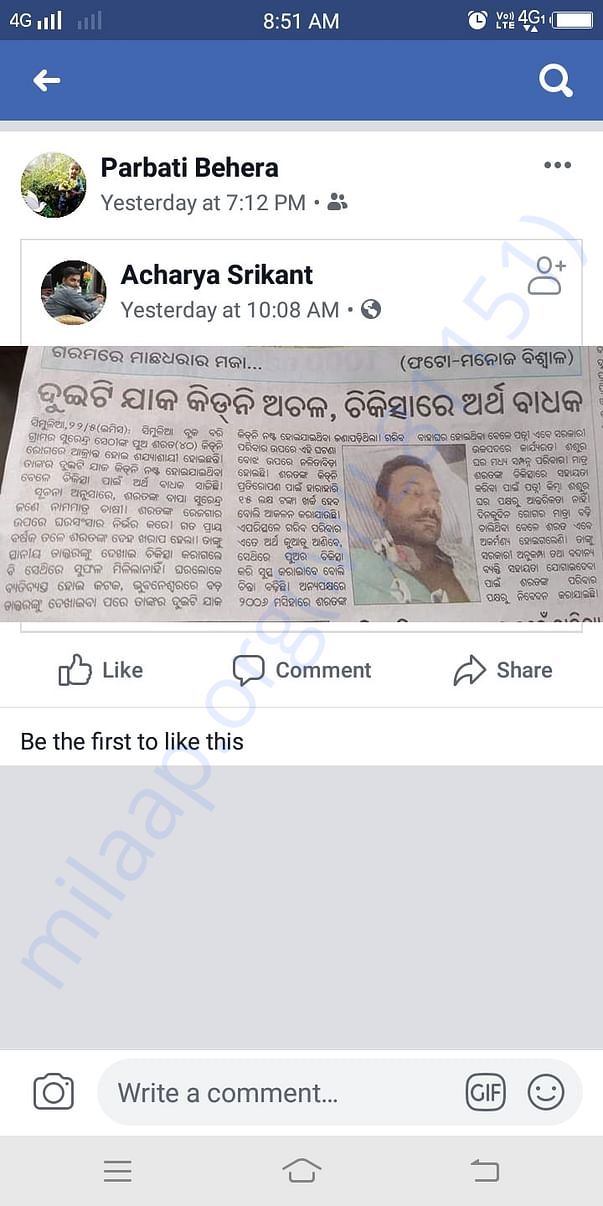Focus the Write a comment field

270,1093
